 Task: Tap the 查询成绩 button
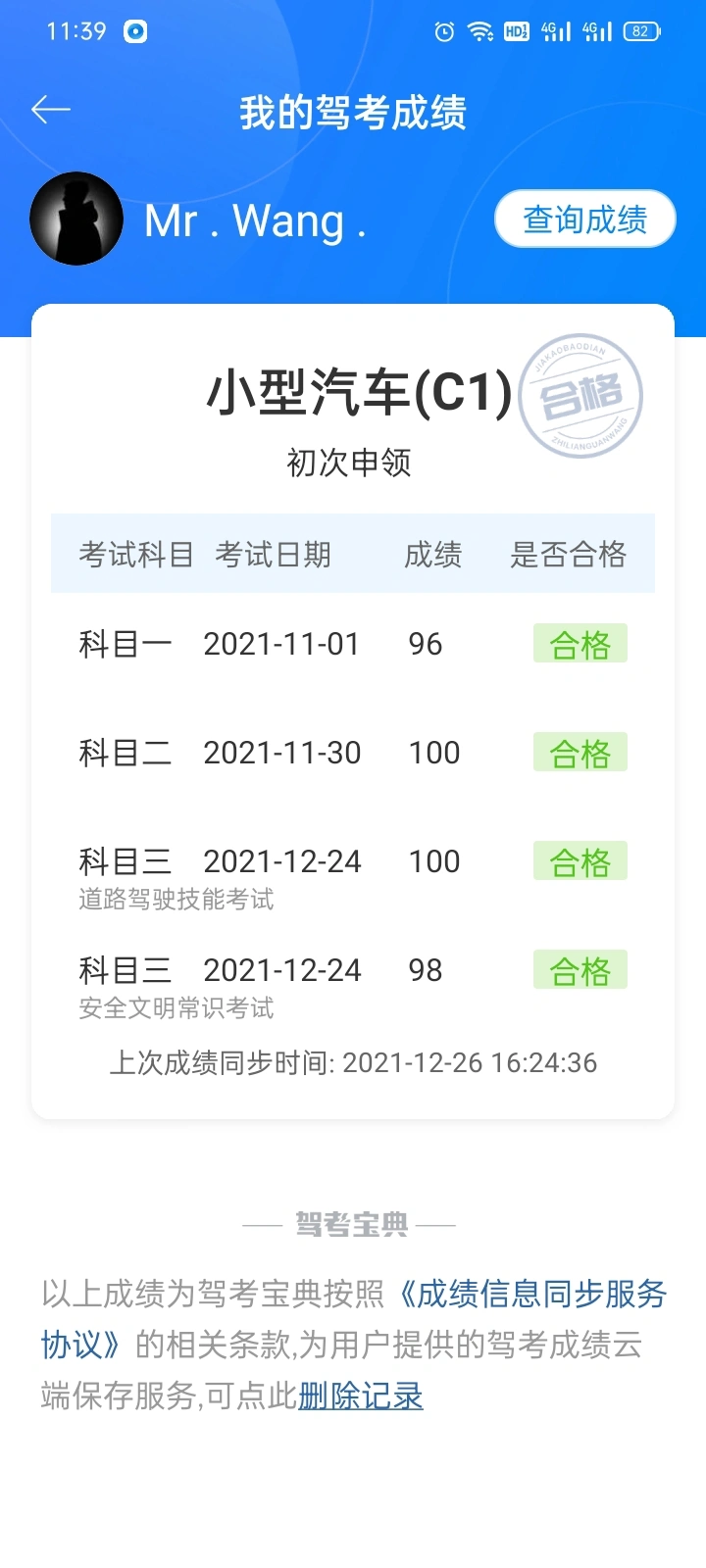pyautogui.click(x=584, y=220)
